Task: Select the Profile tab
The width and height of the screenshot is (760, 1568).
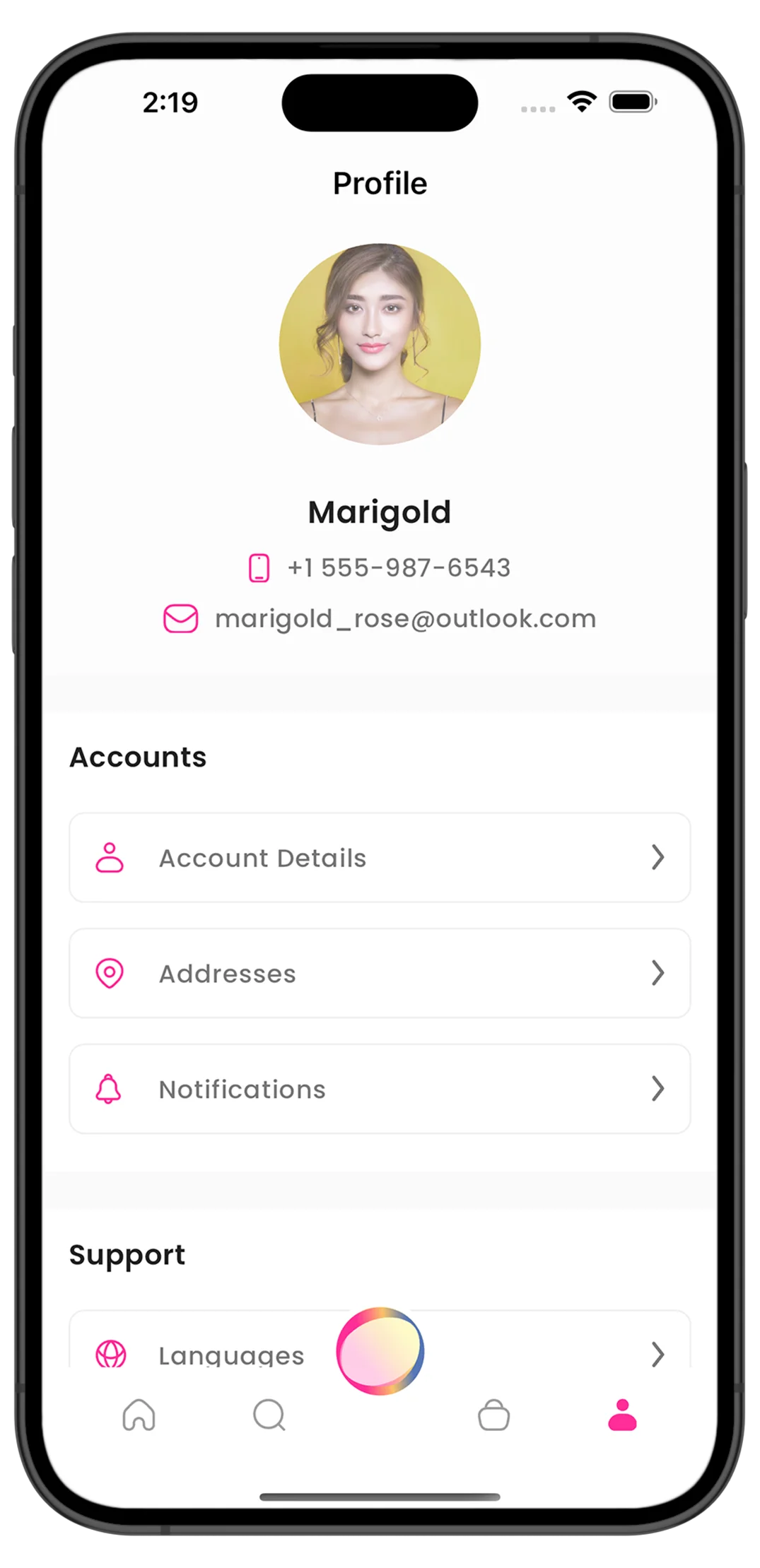Action: [622, 1415]
